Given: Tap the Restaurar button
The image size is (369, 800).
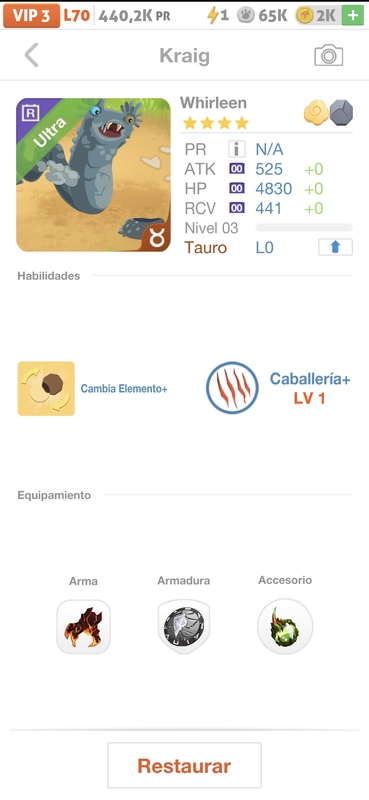Looking at the screenshot, I should pos(184,765).
